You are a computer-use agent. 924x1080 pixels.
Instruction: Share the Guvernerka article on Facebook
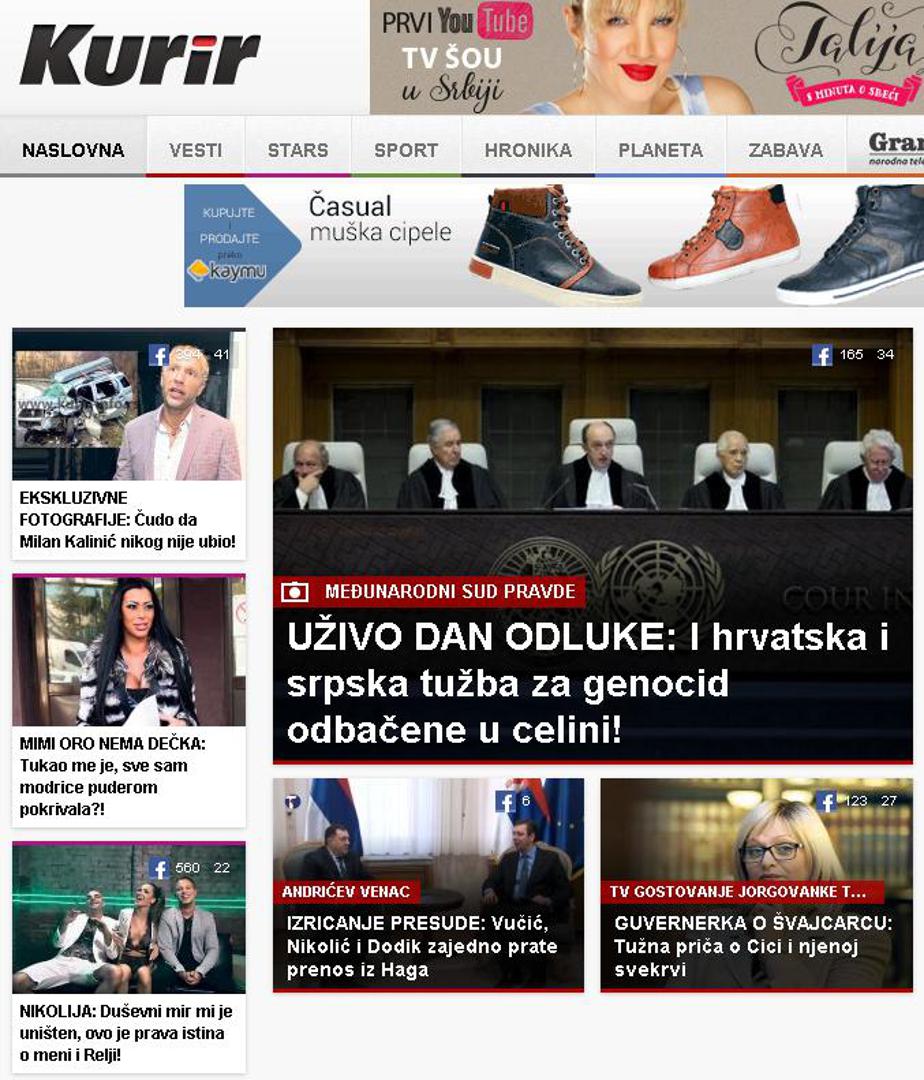(x=826, y=801)
